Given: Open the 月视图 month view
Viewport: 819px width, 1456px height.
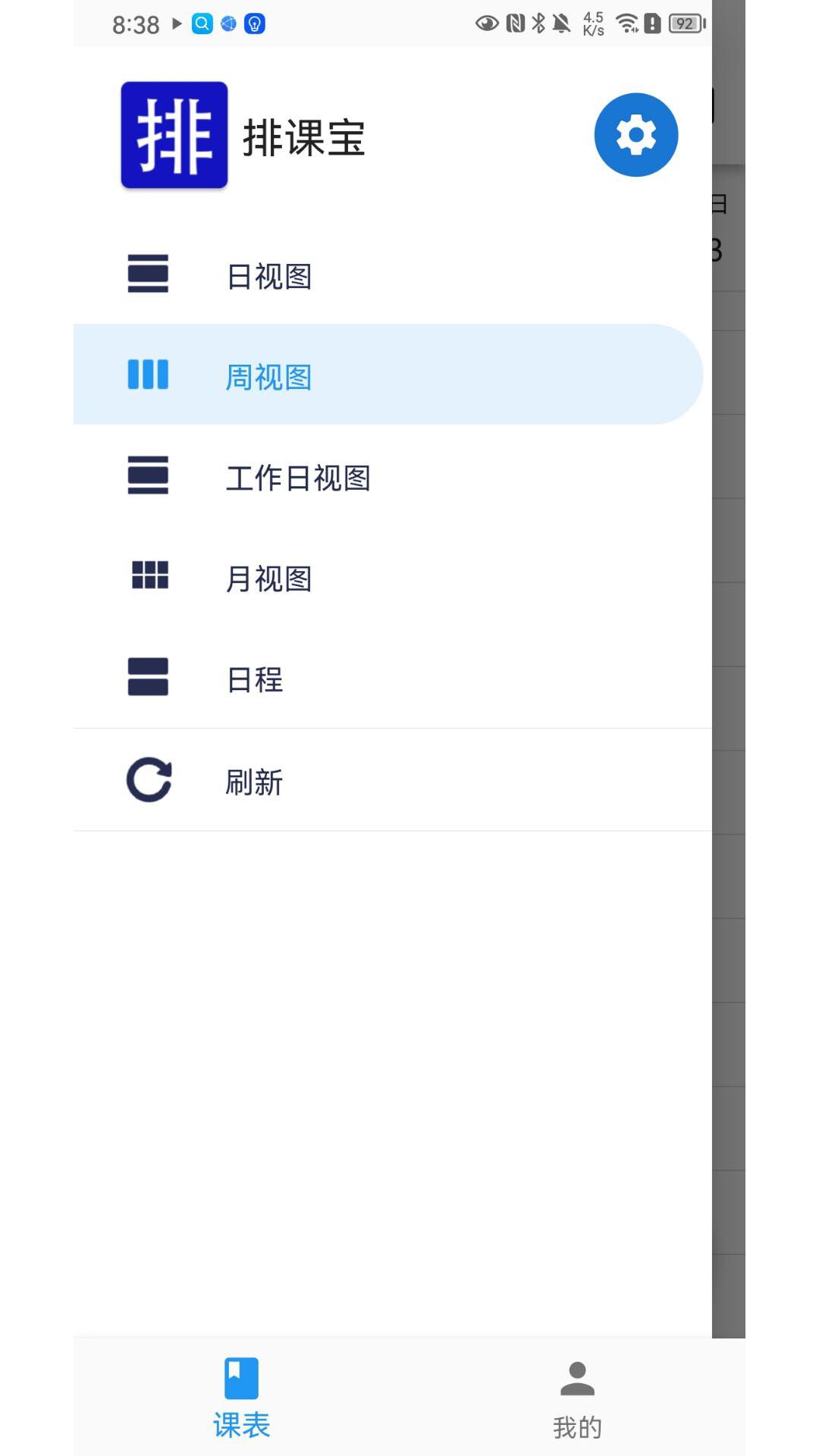Looking at the screenshot, I should click(x=392, y=577).
